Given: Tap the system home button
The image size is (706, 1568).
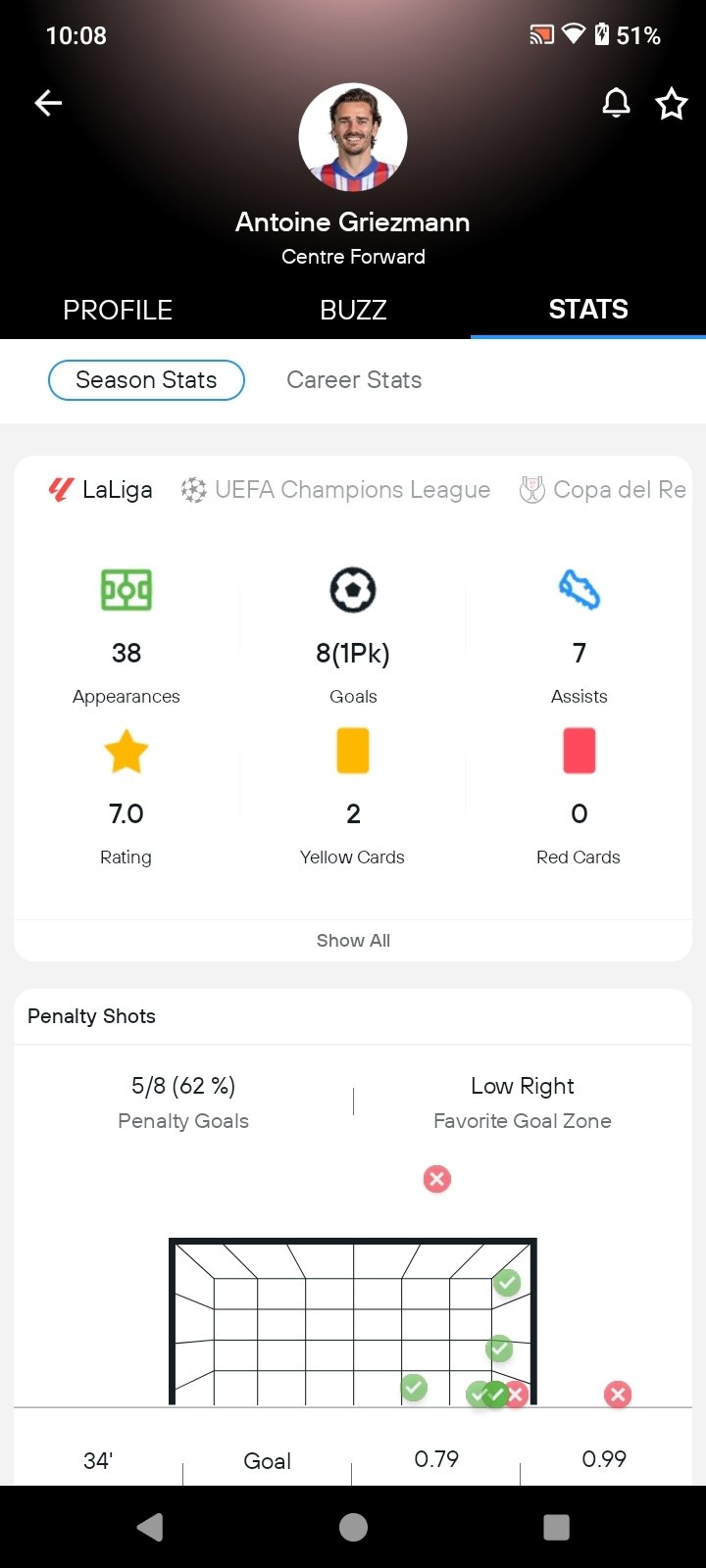Looking at the screenshot, I should pos(353,1527).
